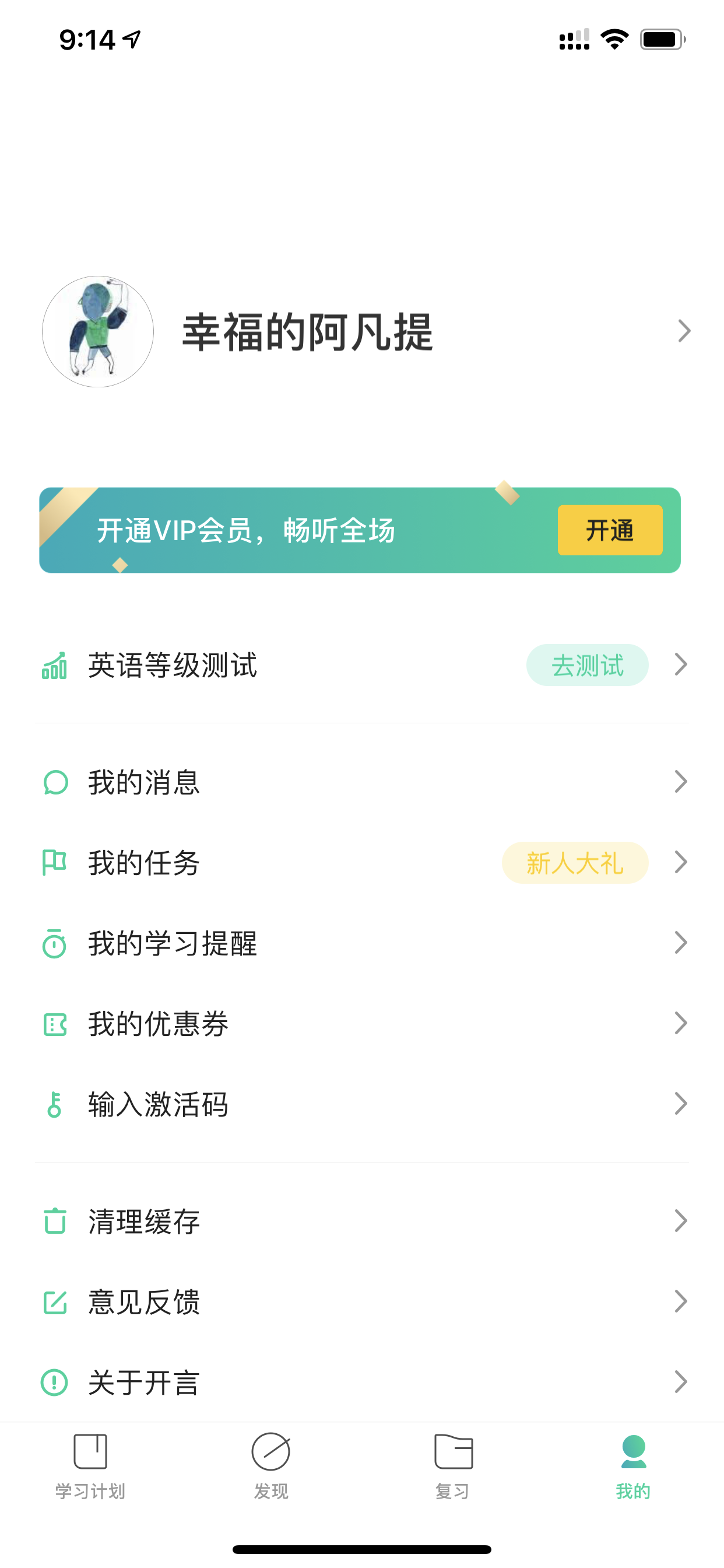The image size is (724, 1568).
Task: Select 清理缓存
Action: pyautogui.click(x=362, y=1221)
